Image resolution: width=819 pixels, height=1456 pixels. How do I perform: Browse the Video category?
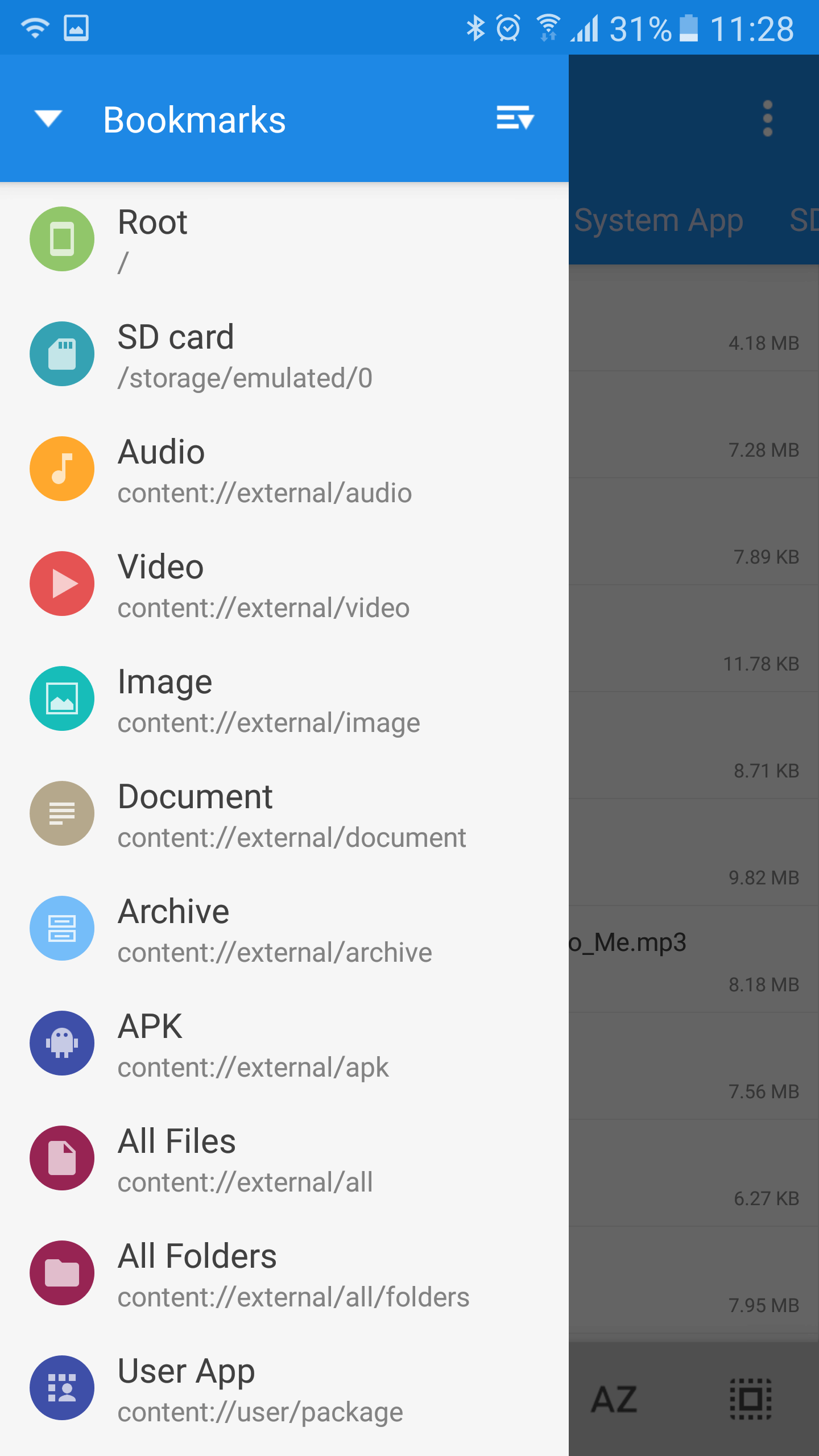284,584
